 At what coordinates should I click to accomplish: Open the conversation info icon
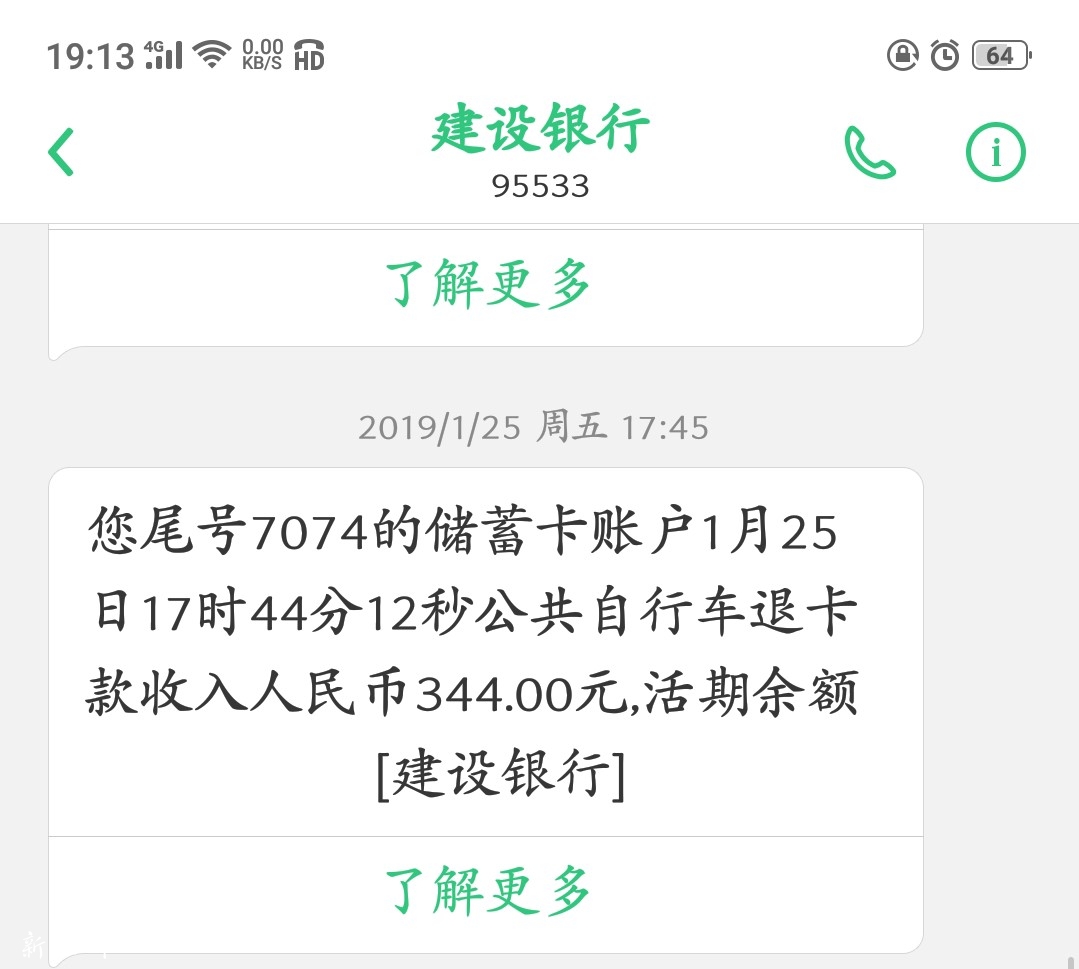click(x=995, y=153)
